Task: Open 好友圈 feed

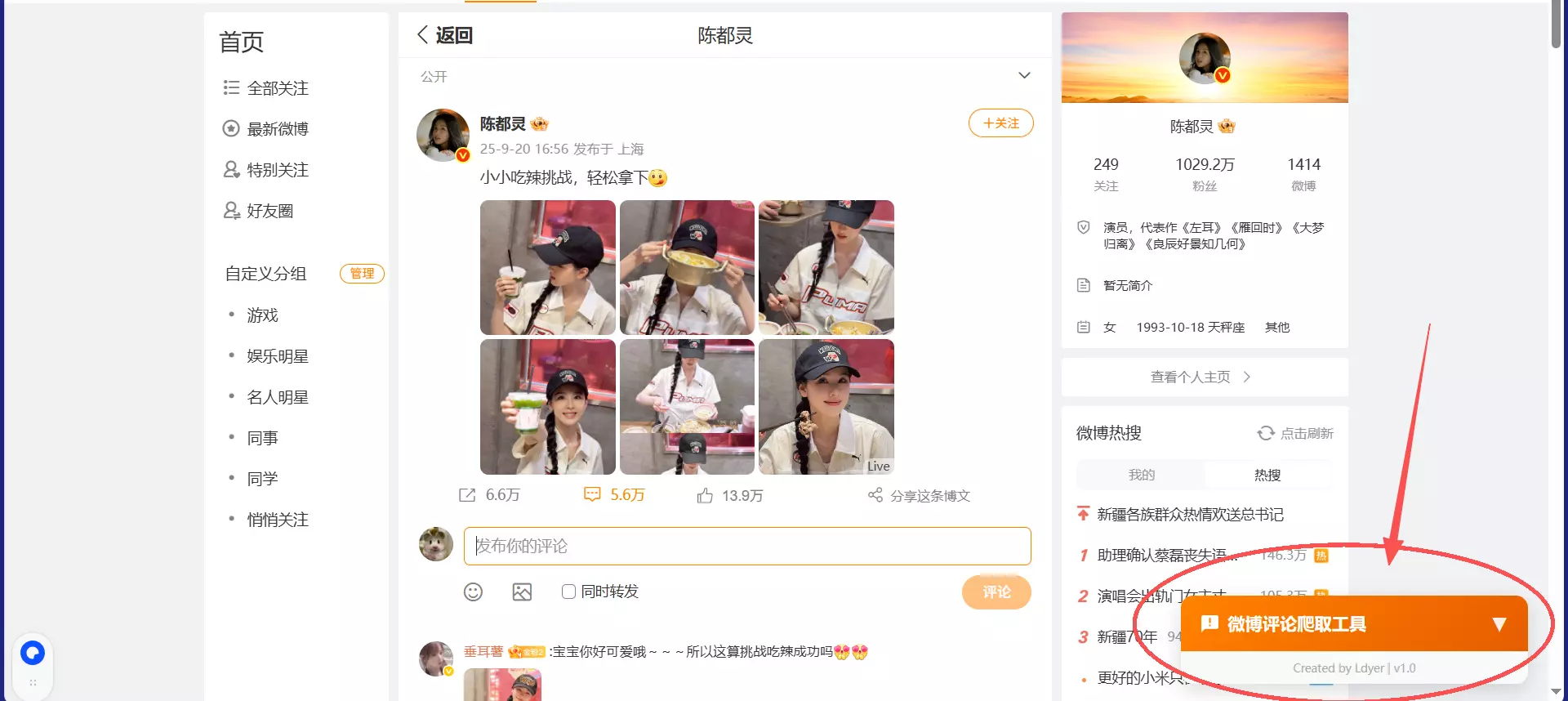Action: pyautogui.click(x=259, y=211)
